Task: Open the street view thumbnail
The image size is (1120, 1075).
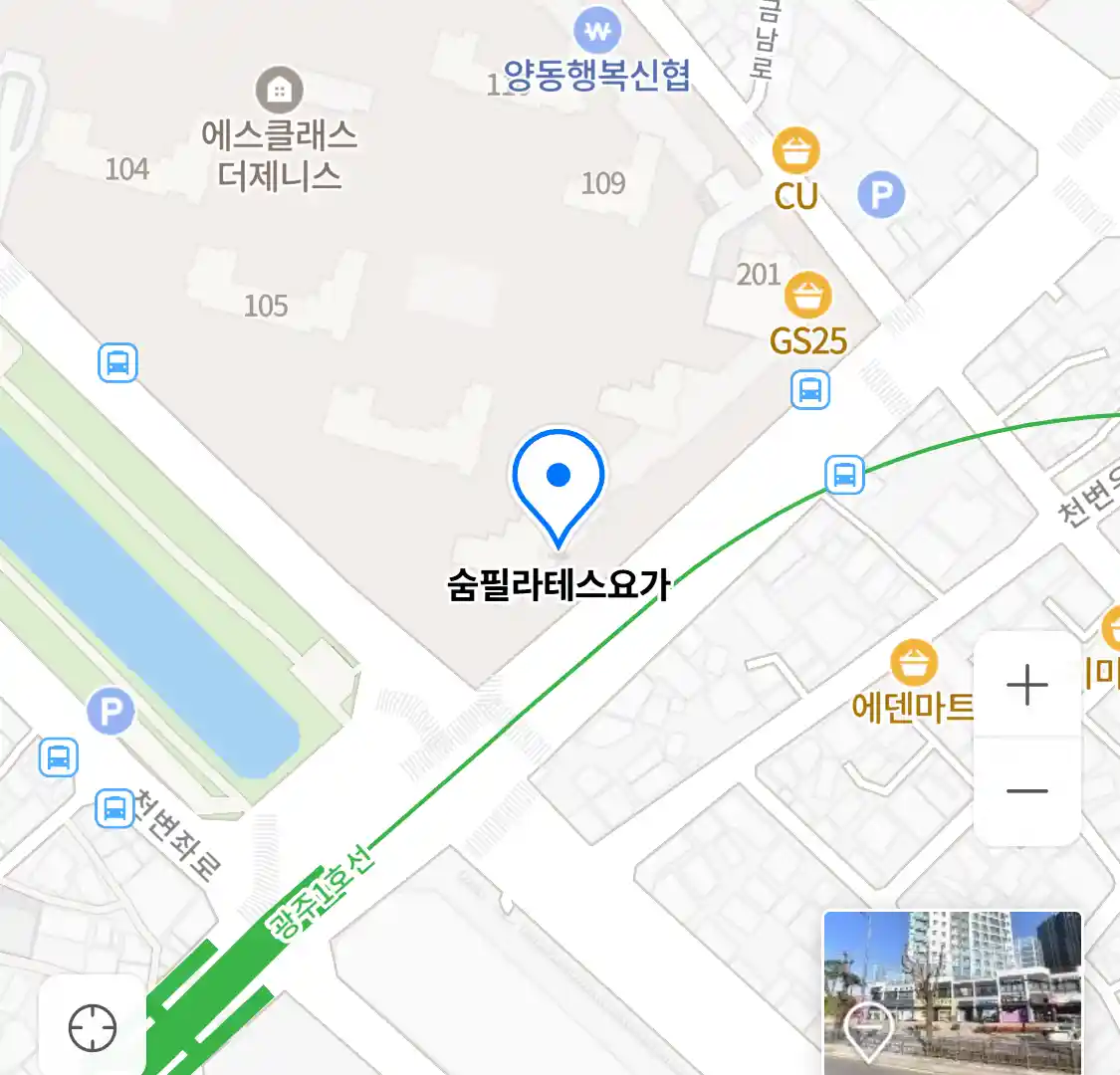Action: point(952,991)
